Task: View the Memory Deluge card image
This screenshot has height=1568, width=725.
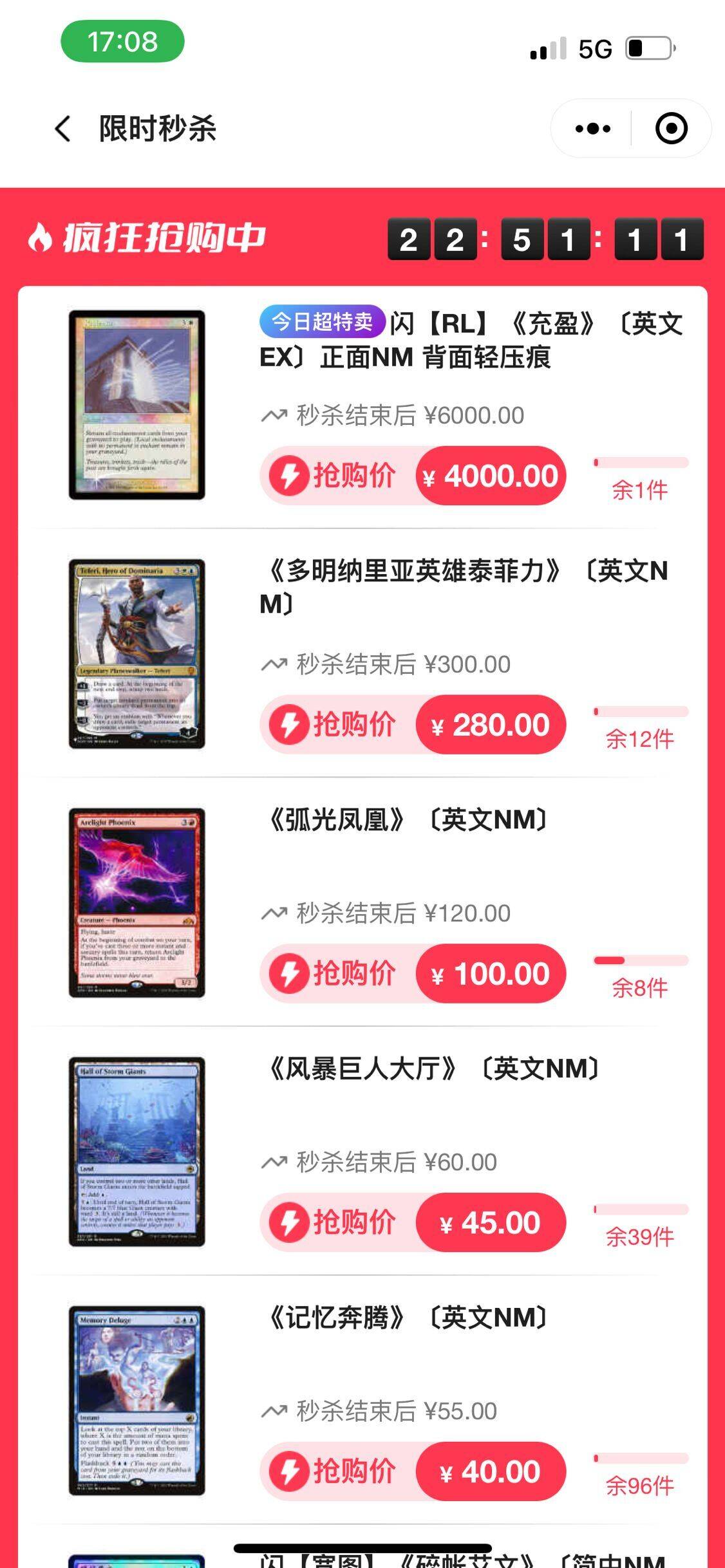Action: [137, 1401]
